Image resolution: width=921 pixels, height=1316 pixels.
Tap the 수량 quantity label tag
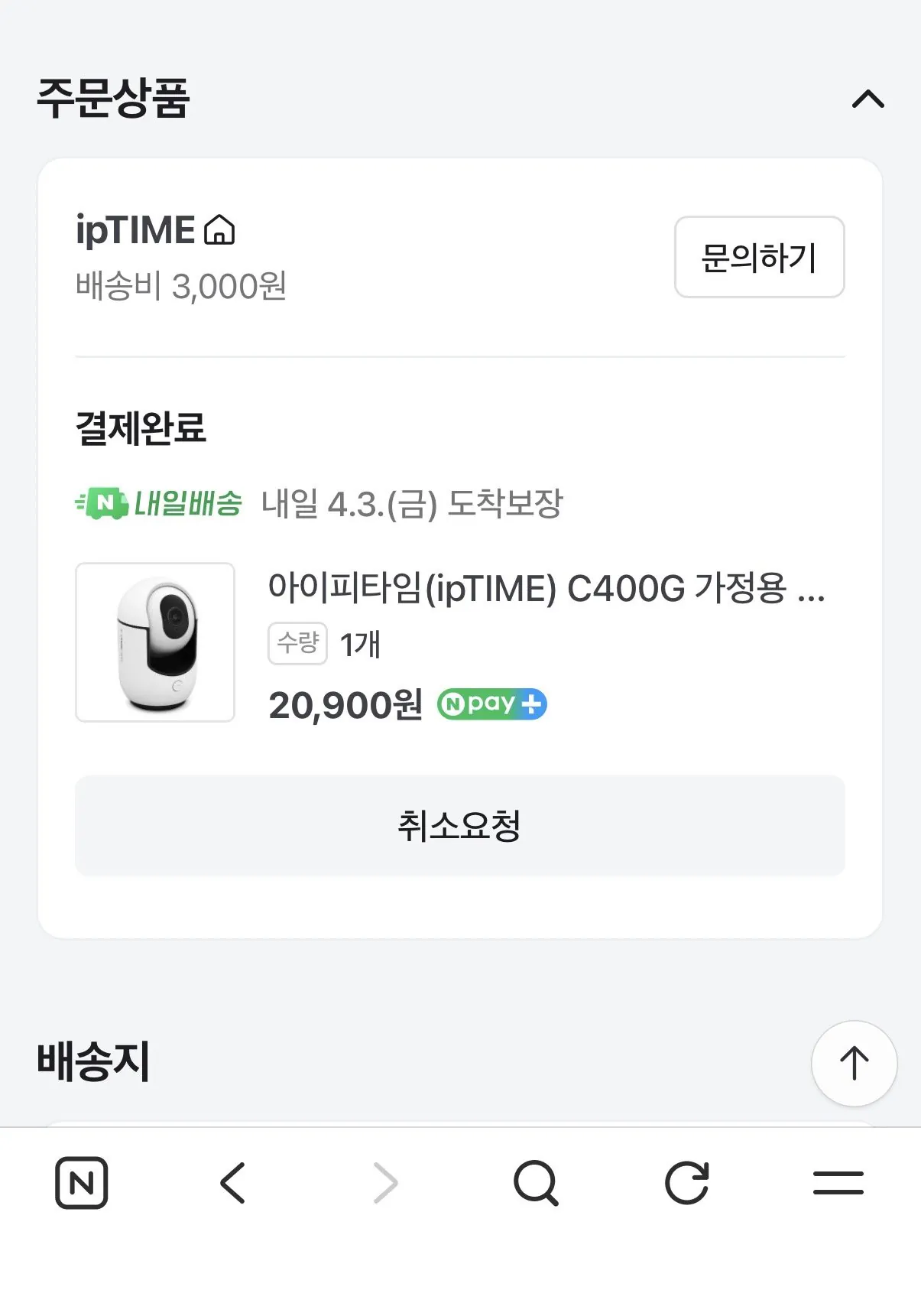point(297,645)
